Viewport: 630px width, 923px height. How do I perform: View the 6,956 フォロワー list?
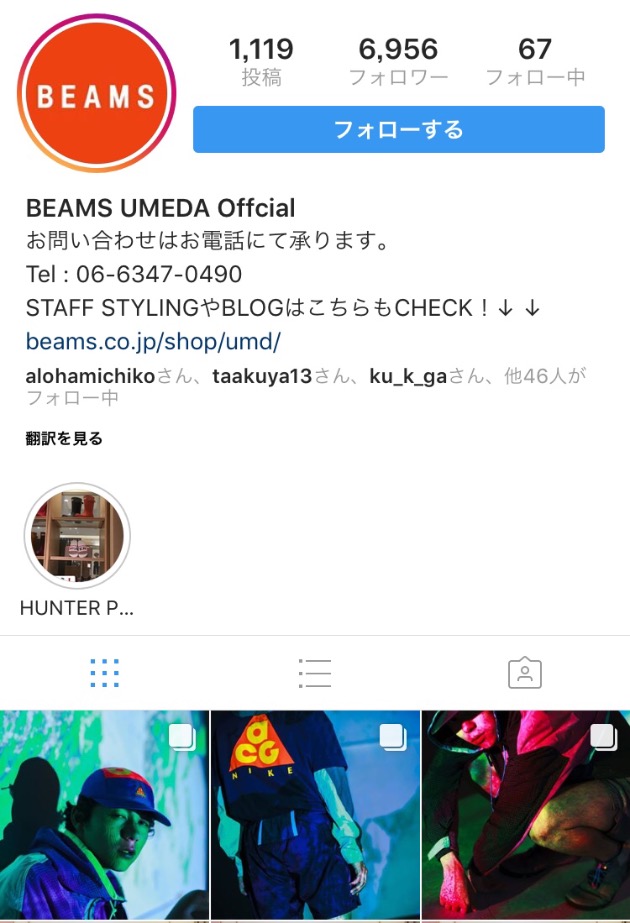coord(398,61)
